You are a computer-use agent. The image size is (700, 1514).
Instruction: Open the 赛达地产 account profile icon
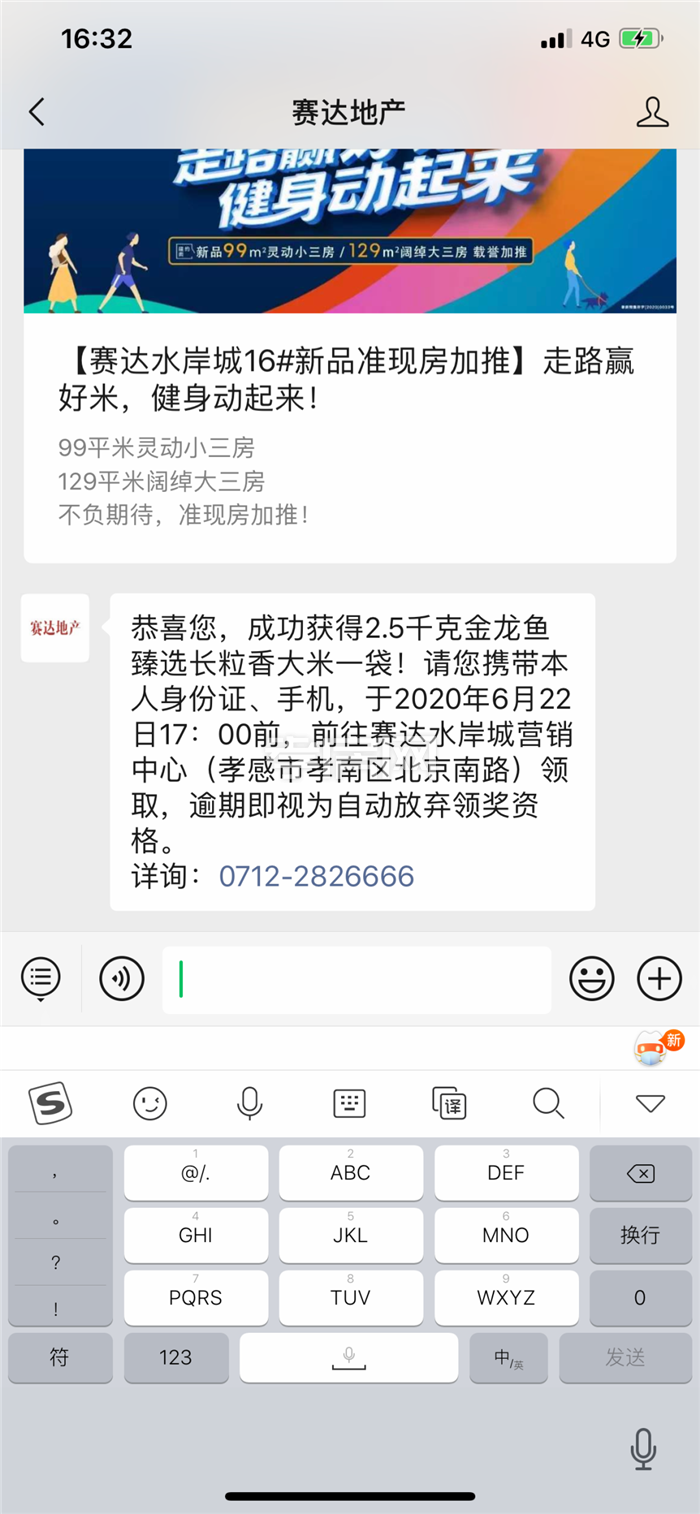click(652, 111)
